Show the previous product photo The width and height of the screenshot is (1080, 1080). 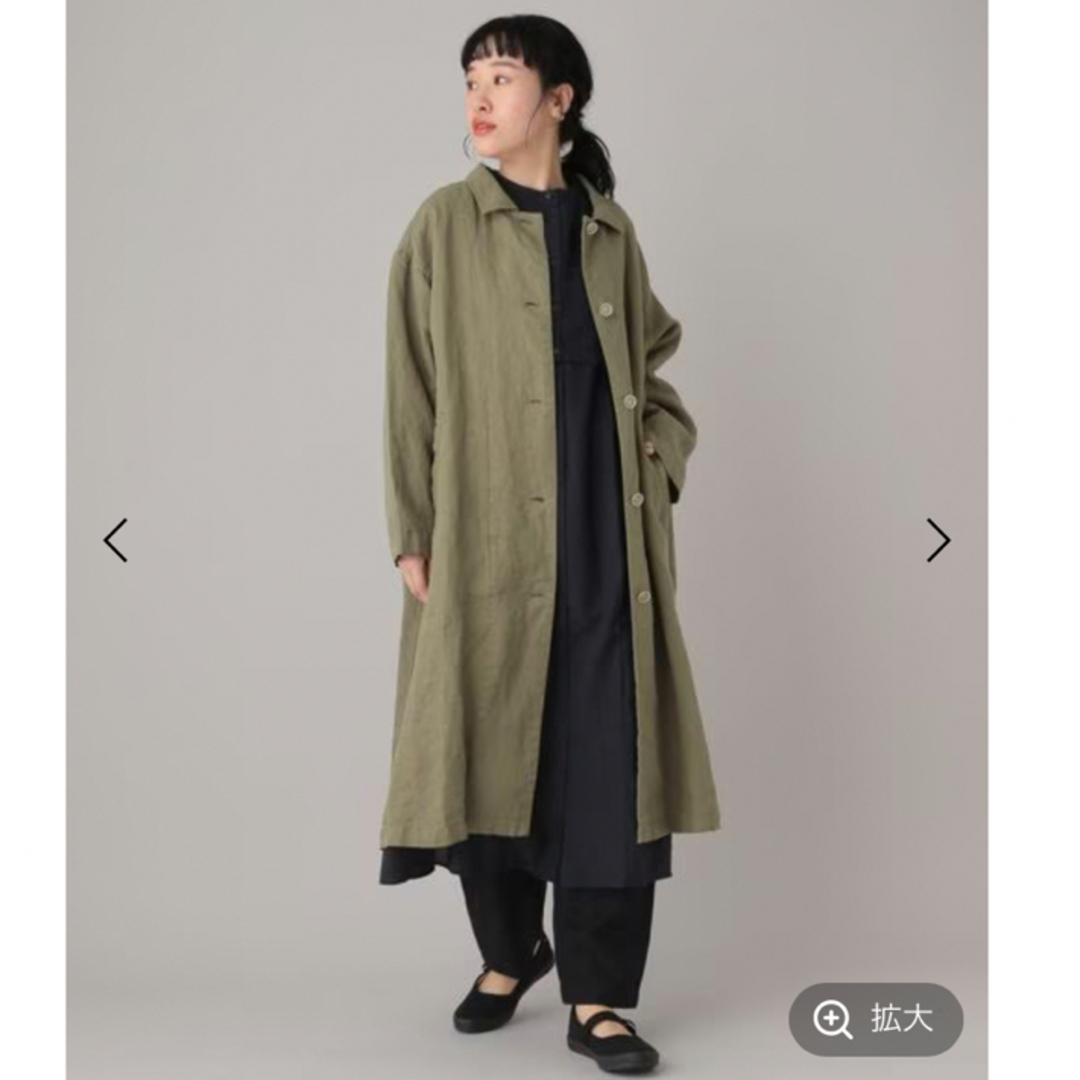116,540
